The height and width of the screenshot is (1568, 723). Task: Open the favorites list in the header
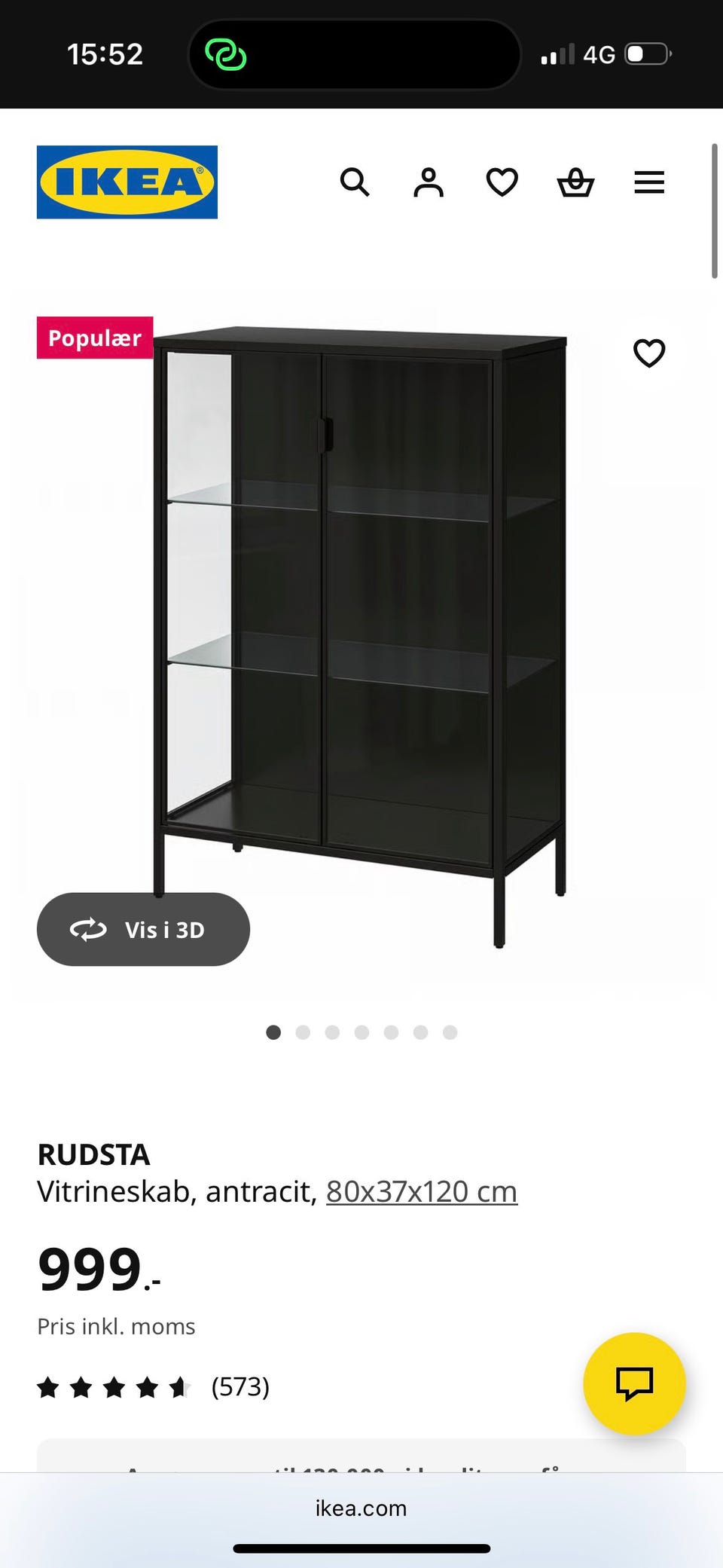[502, 182]
